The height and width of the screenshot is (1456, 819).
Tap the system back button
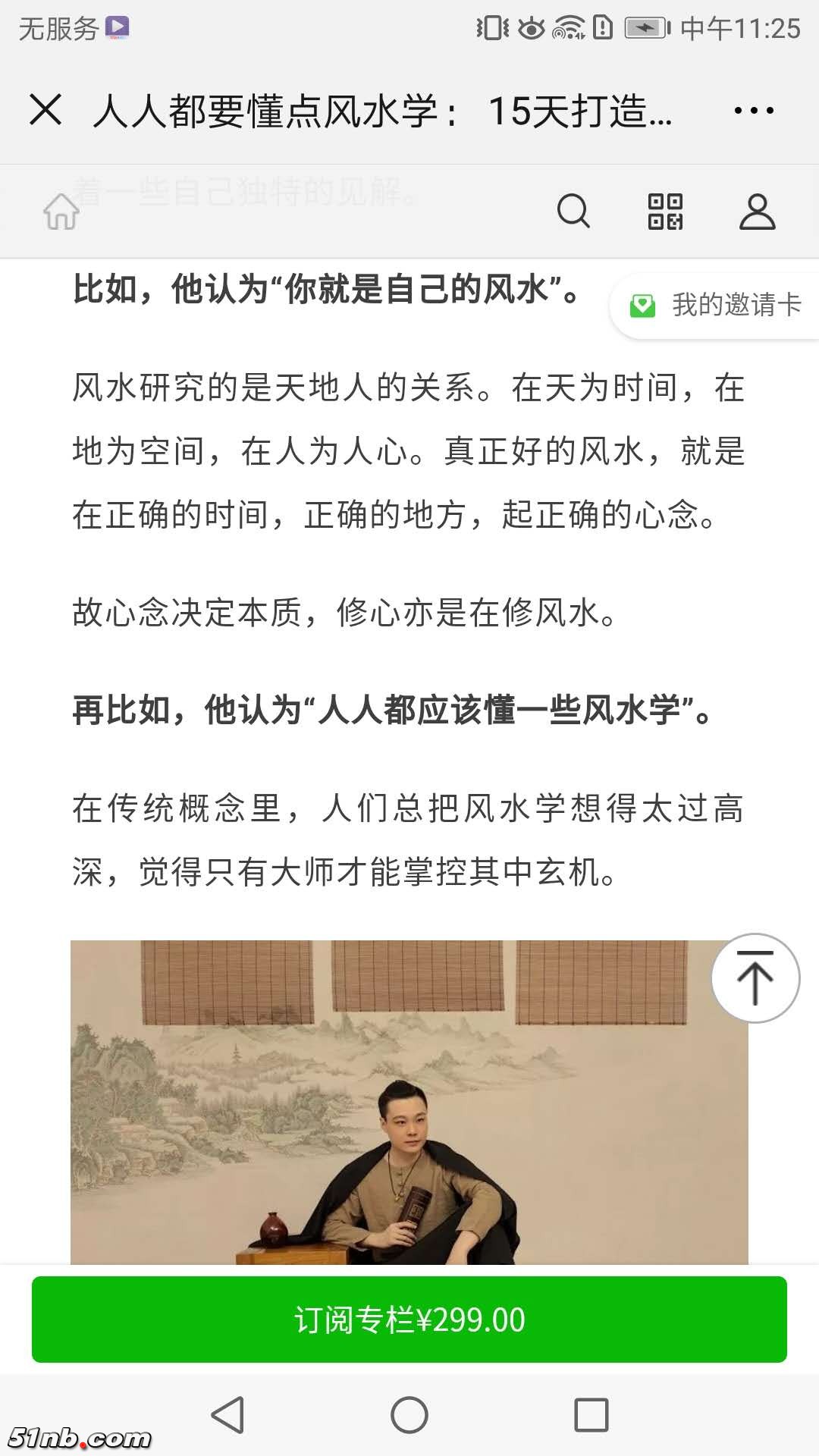pyautogui.click(x=227, y=1415)
